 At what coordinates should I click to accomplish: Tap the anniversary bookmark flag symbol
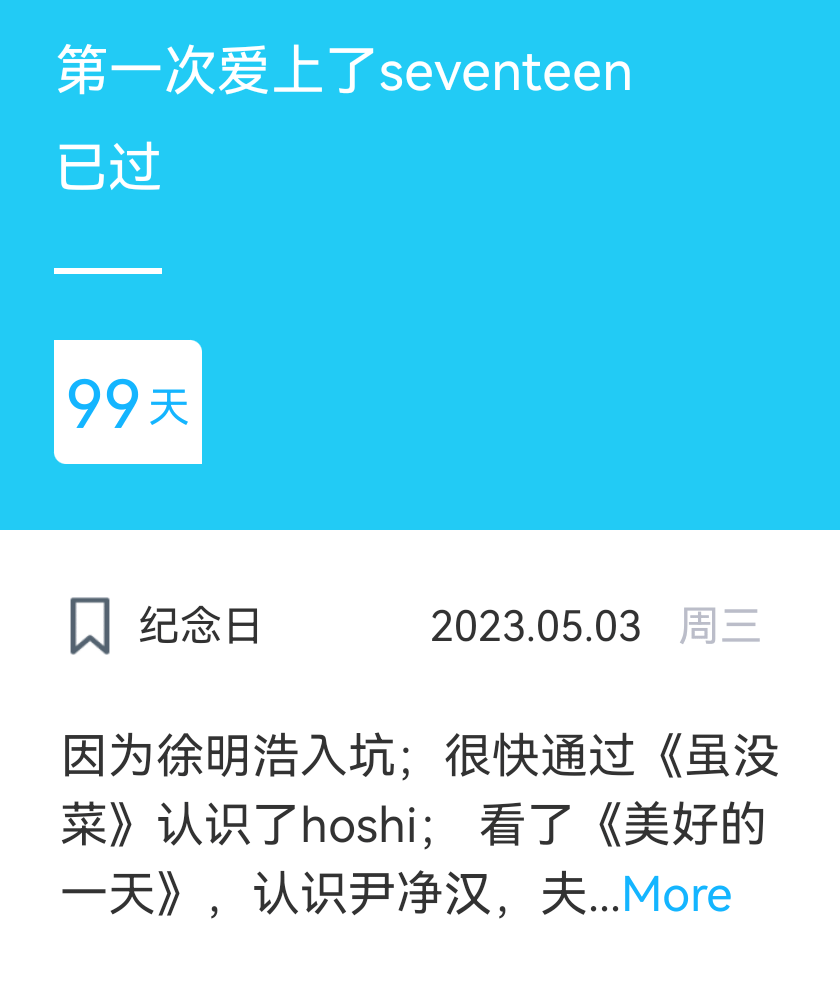(91, 624)
